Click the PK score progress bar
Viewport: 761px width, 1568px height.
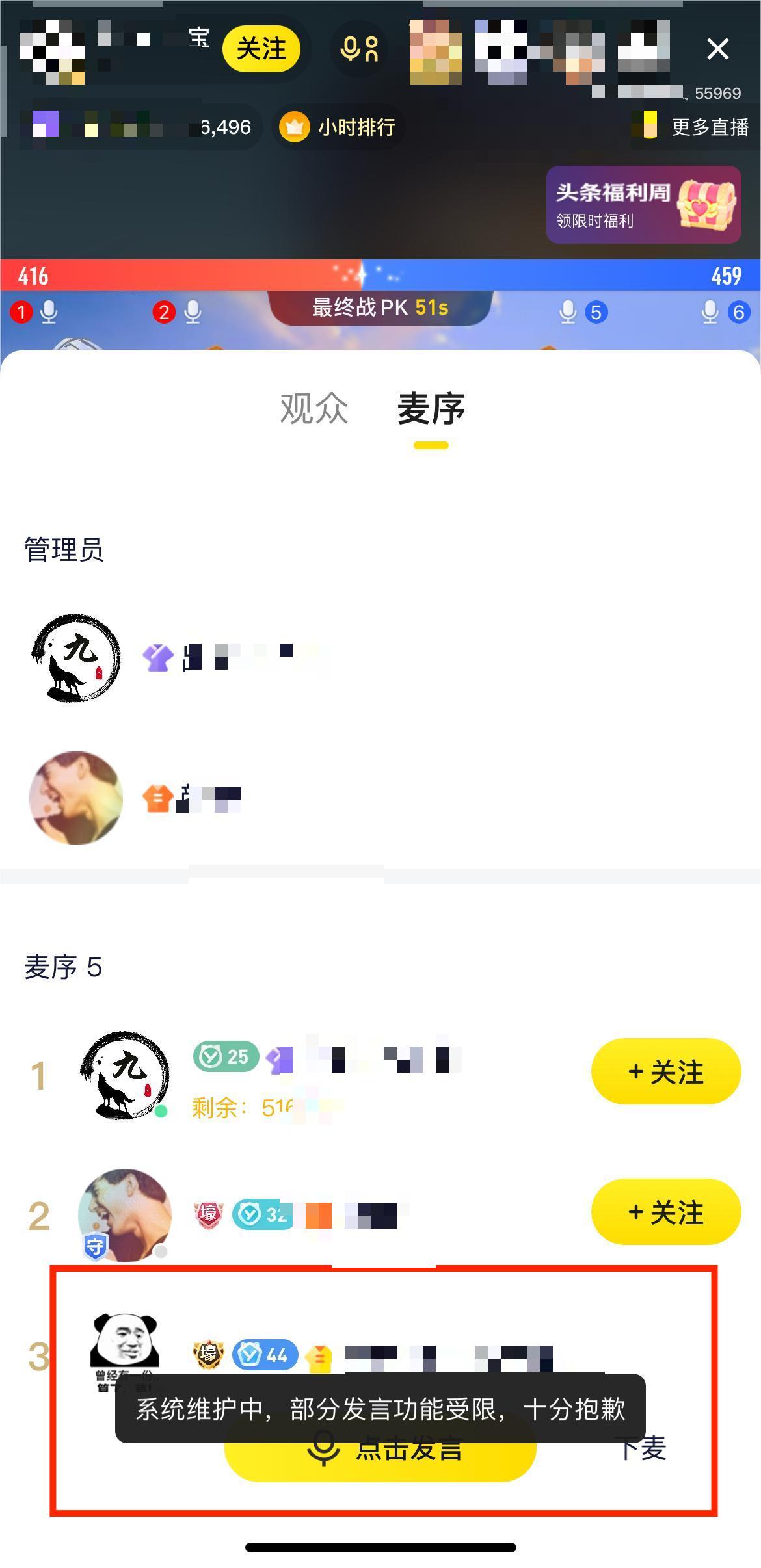coord(380,276)
